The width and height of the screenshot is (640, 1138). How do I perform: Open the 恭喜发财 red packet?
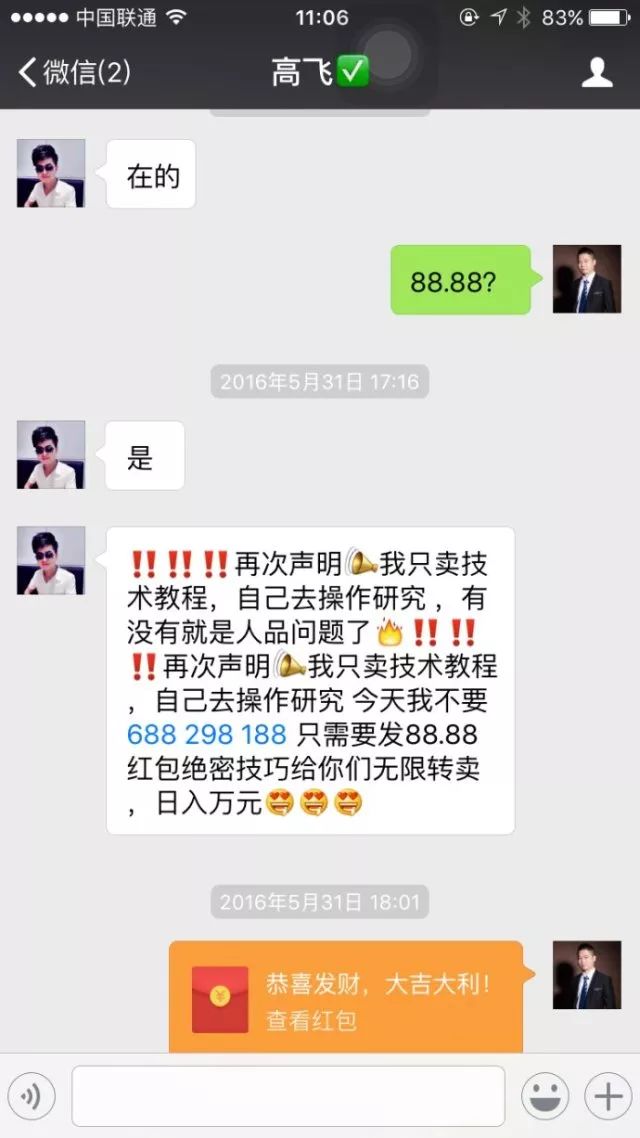pos(345,996)
